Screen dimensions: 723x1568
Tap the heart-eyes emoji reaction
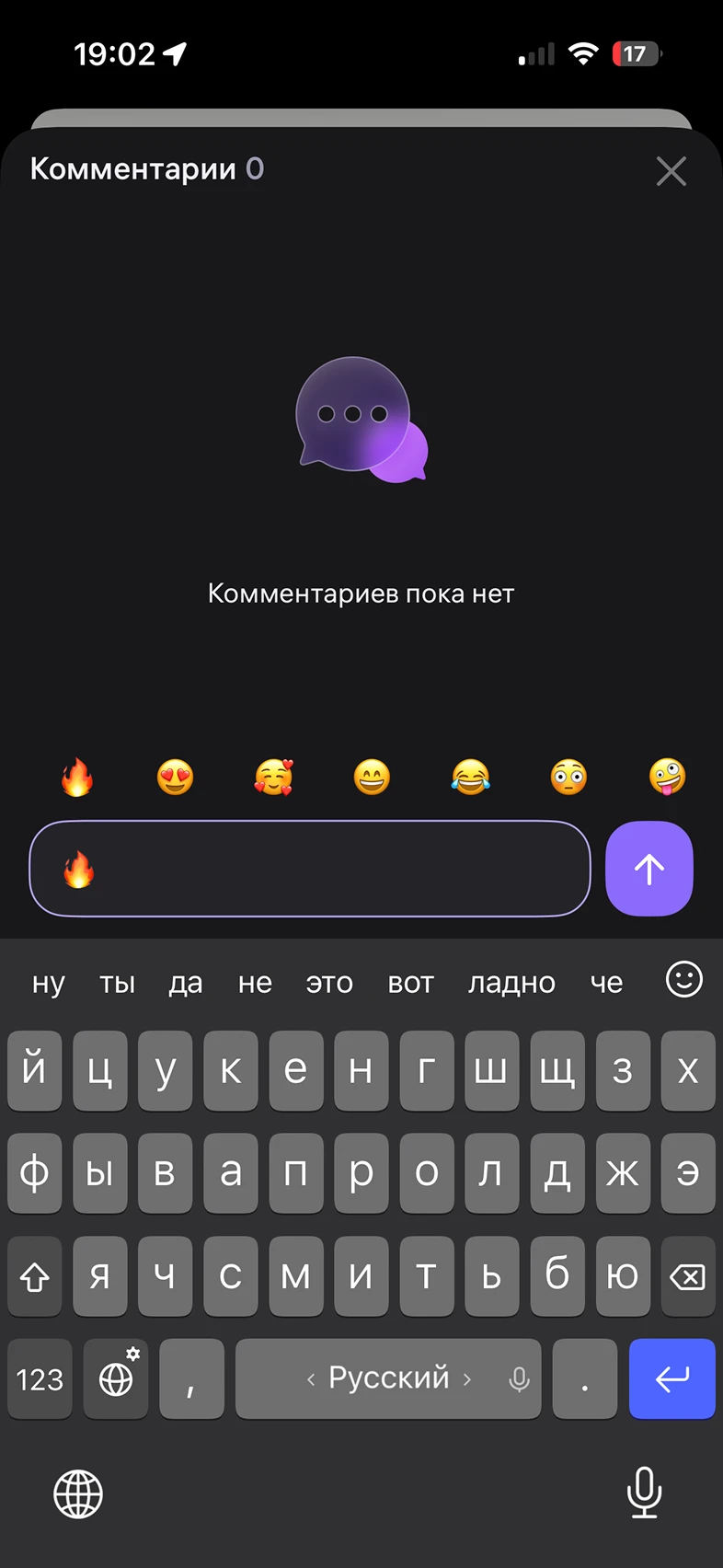pyautogui.click(x=175, y=777)
